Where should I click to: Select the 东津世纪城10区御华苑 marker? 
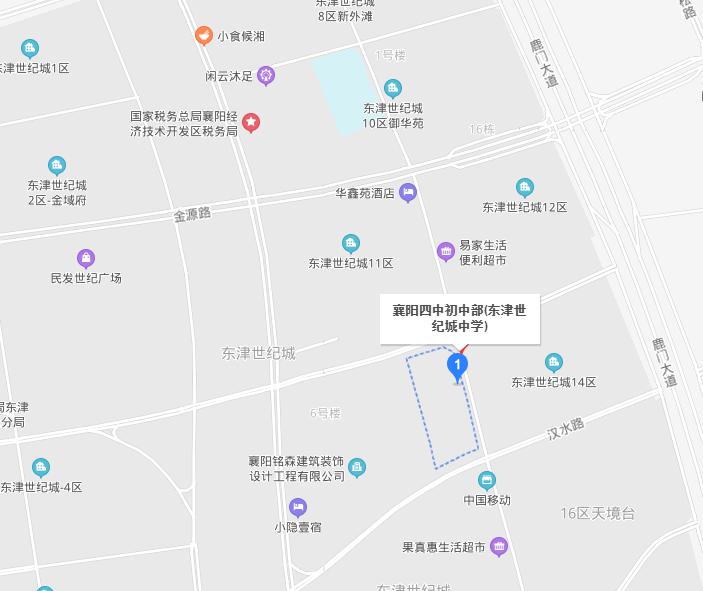coord(393,88)
